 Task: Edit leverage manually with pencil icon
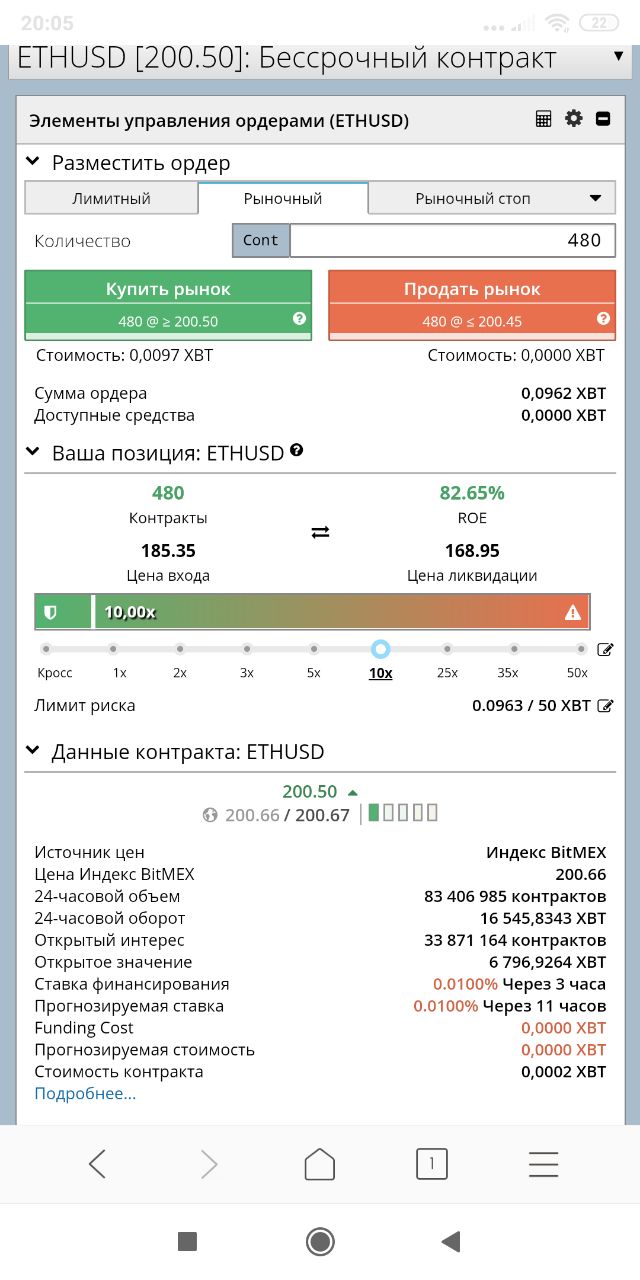(x=605, y=650)
